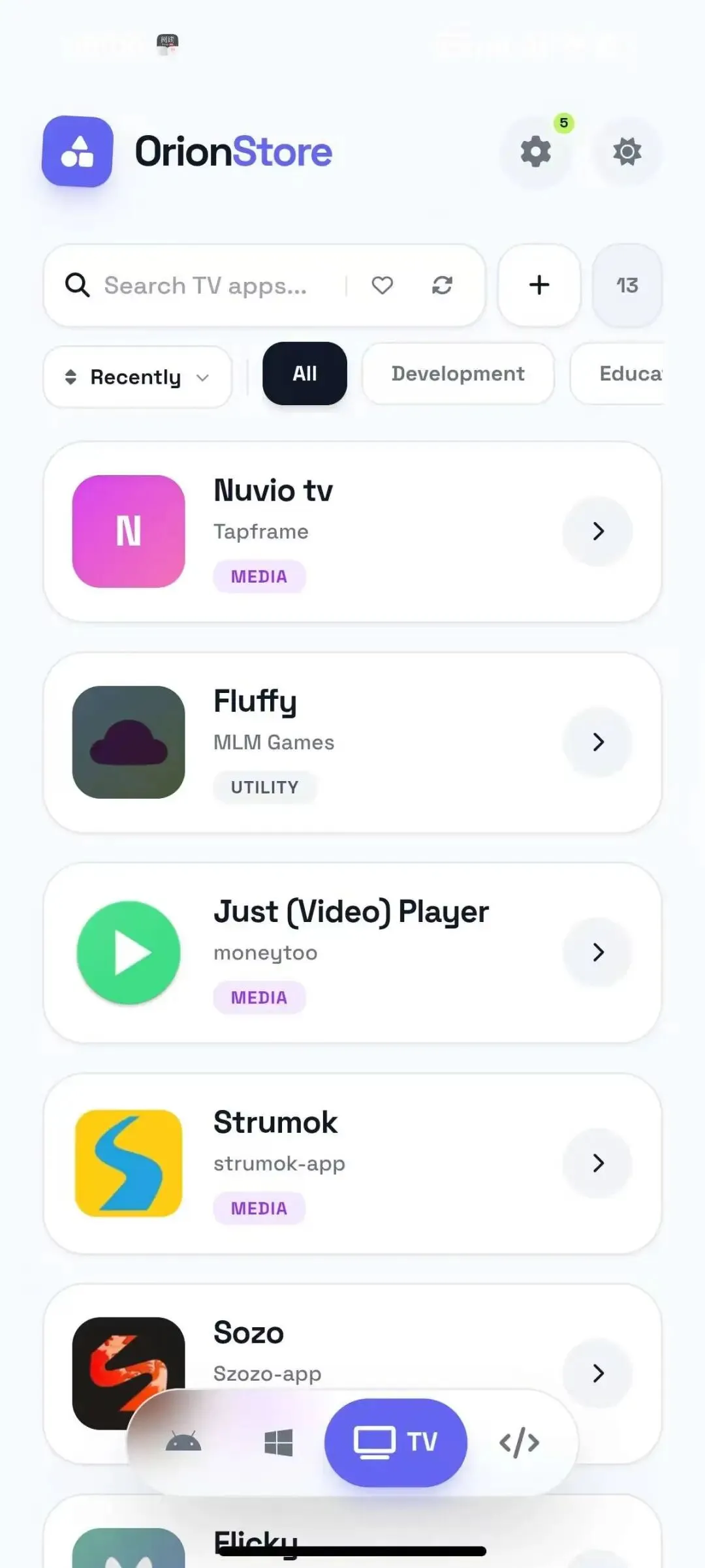Select the TV tab
Viewport: 705px width, 1568px height.
click(x=396, y=1442)
